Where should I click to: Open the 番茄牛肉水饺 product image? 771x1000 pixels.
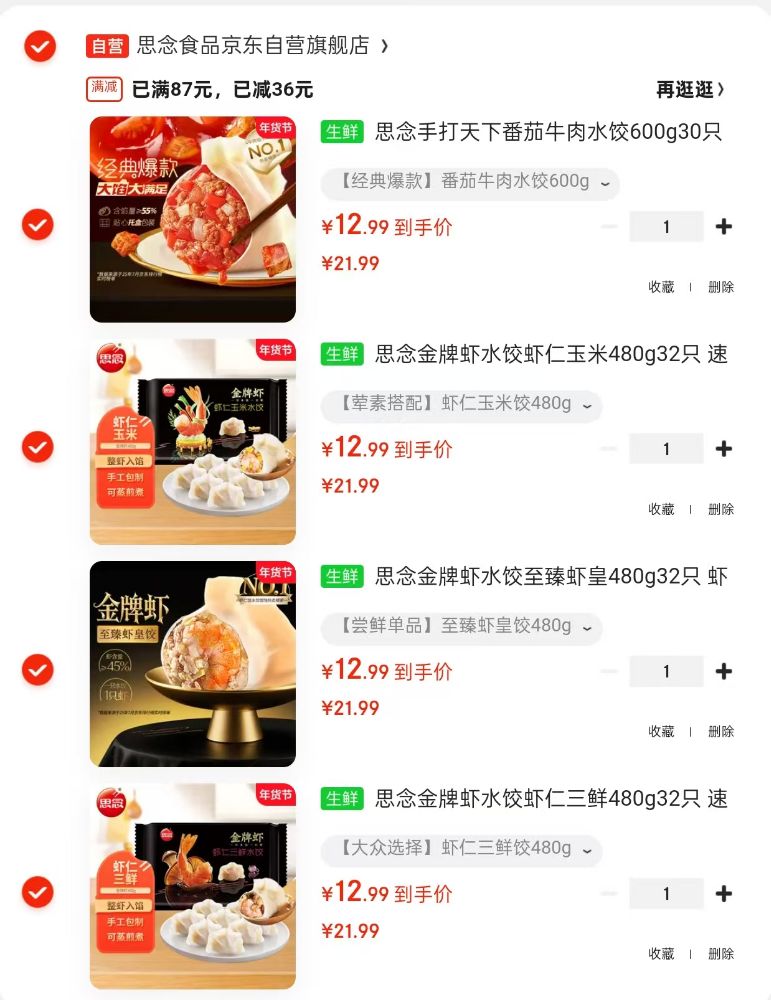pyautogui.click(x=193, y=220)
